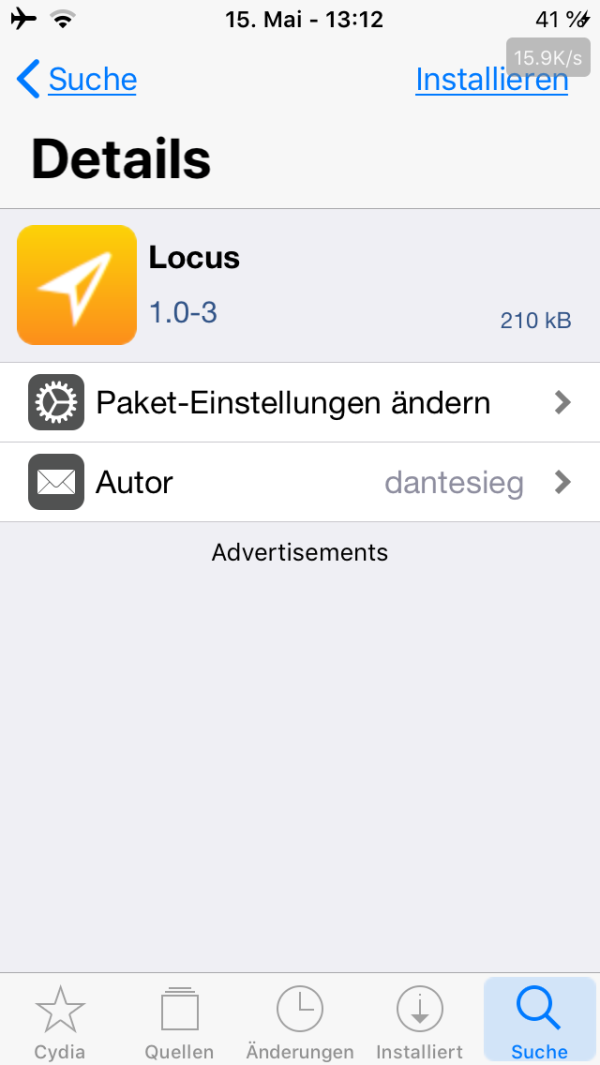Switch to the Quellen tab
600x1065 pixels.
[179, 1020]
